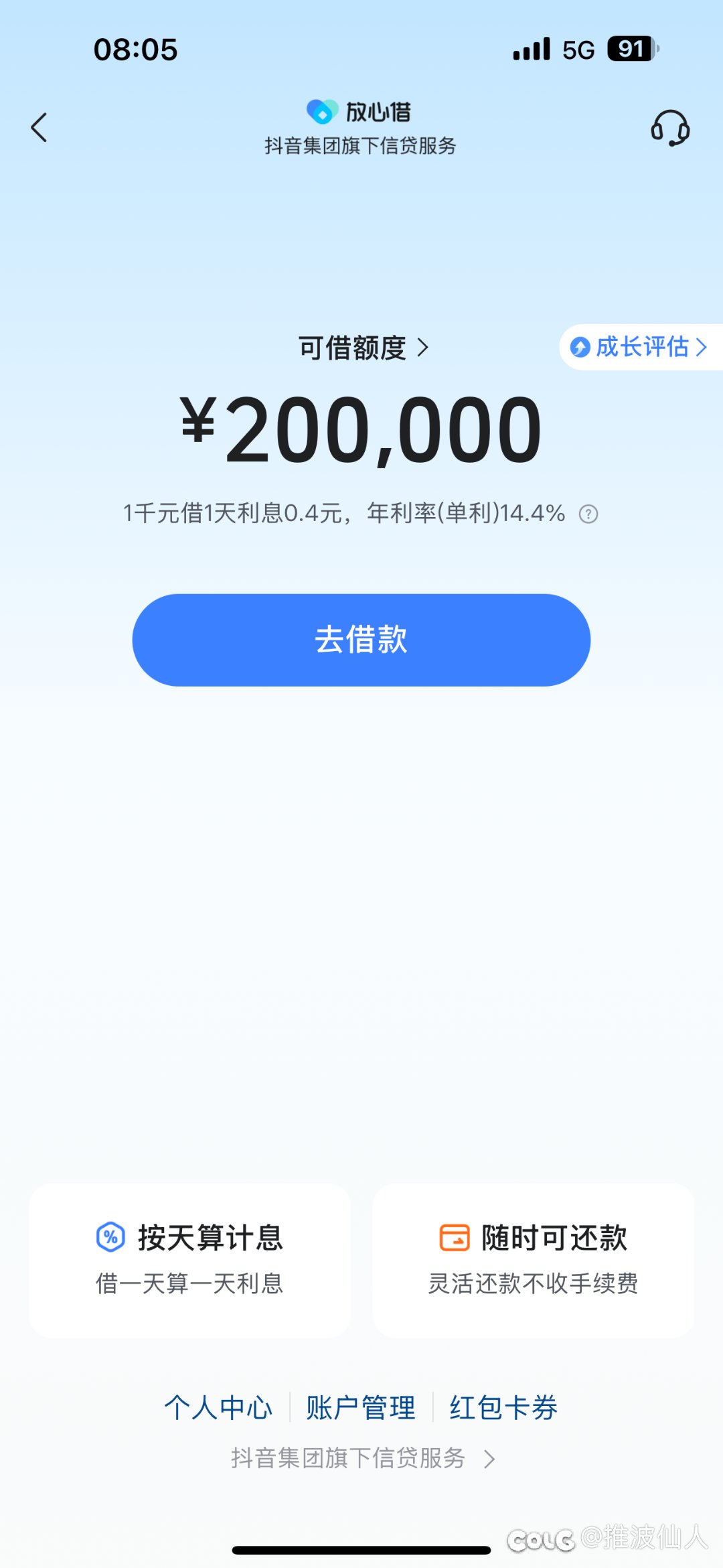Open customer service headset icon
The image size is (723, 1568).
[670, 128]
